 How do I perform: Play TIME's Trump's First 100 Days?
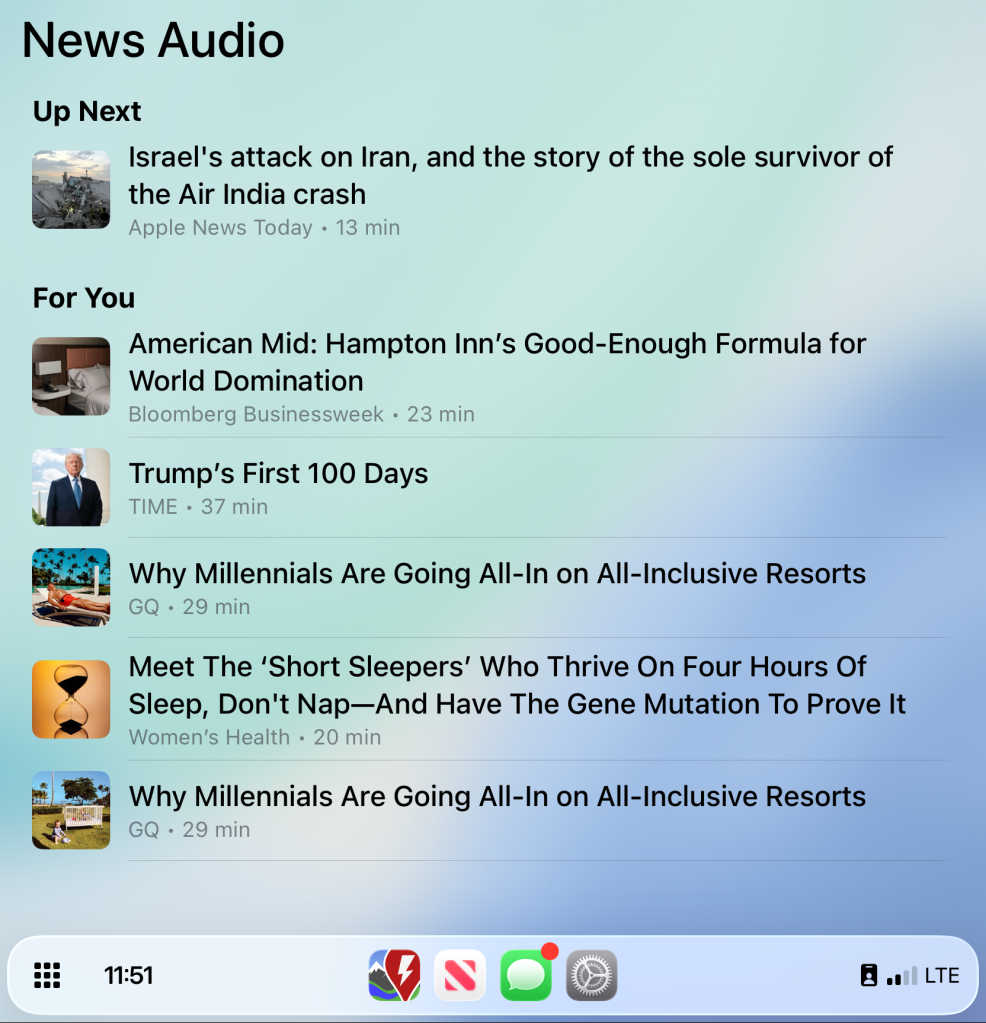point(278,474)
